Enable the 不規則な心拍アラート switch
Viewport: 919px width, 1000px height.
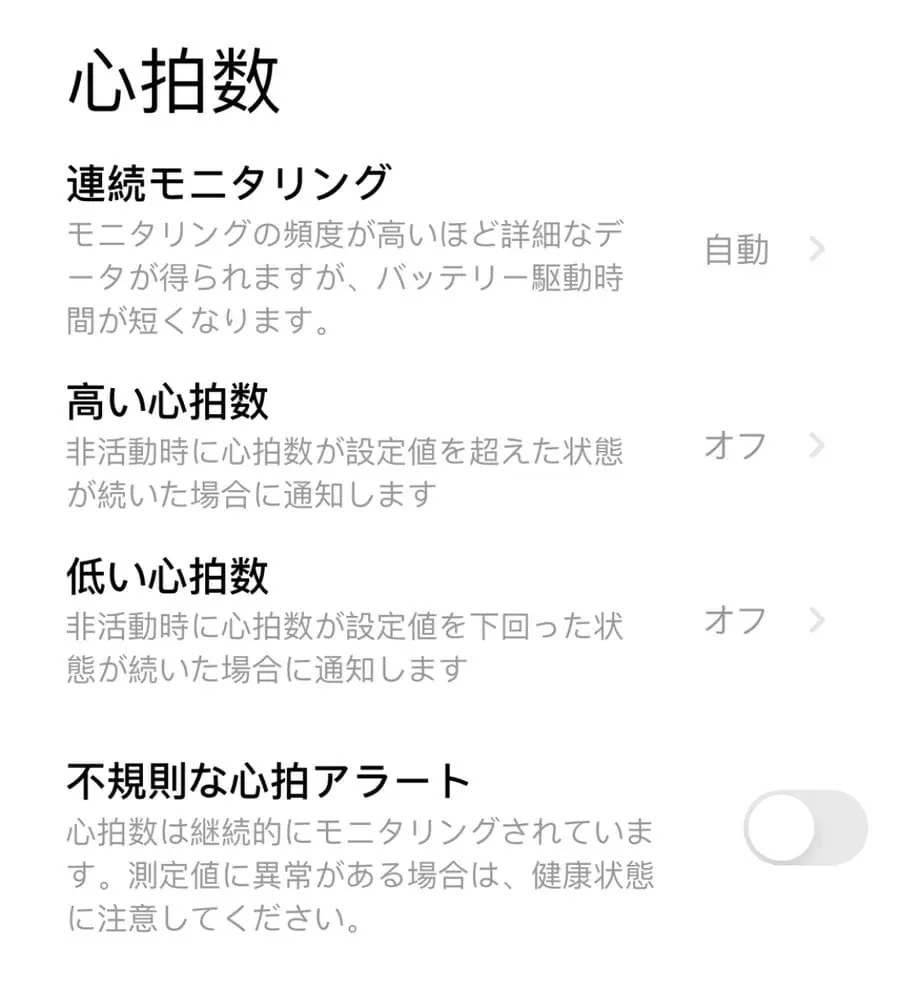point(805,828)
